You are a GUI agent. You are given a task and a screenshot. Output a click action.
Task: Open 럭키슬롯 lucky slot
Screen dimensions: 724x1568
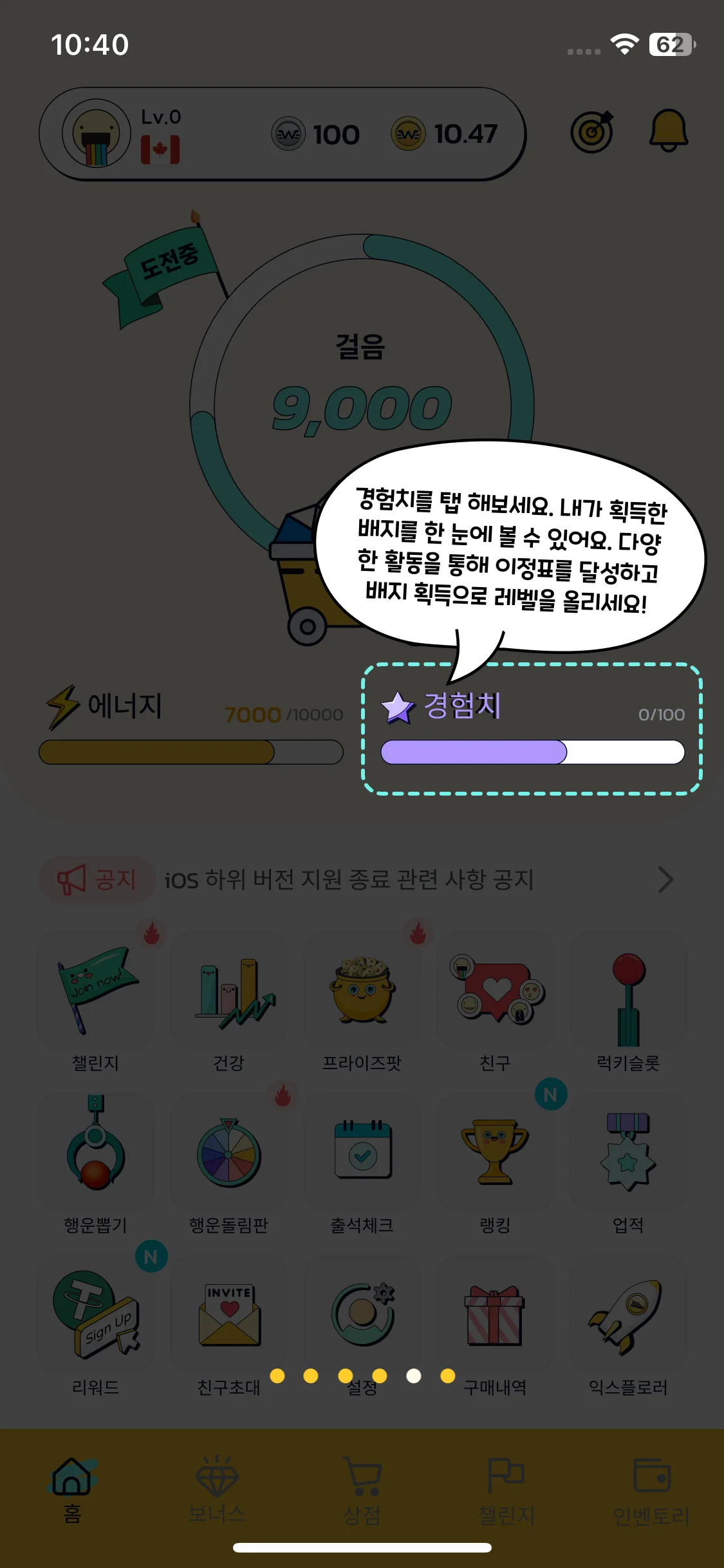[628, 1001]
